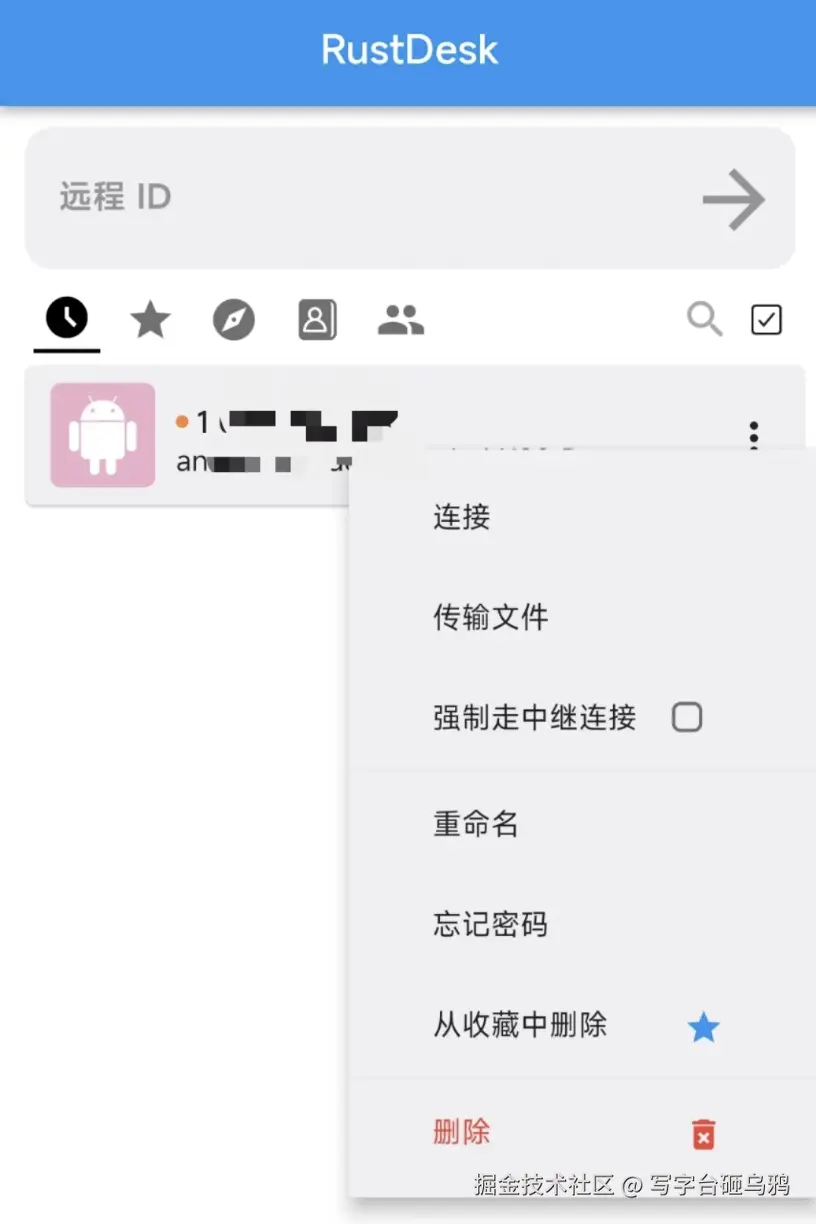
Task: Select 连接 from the context menu
Action: click(x=462, y=517)
